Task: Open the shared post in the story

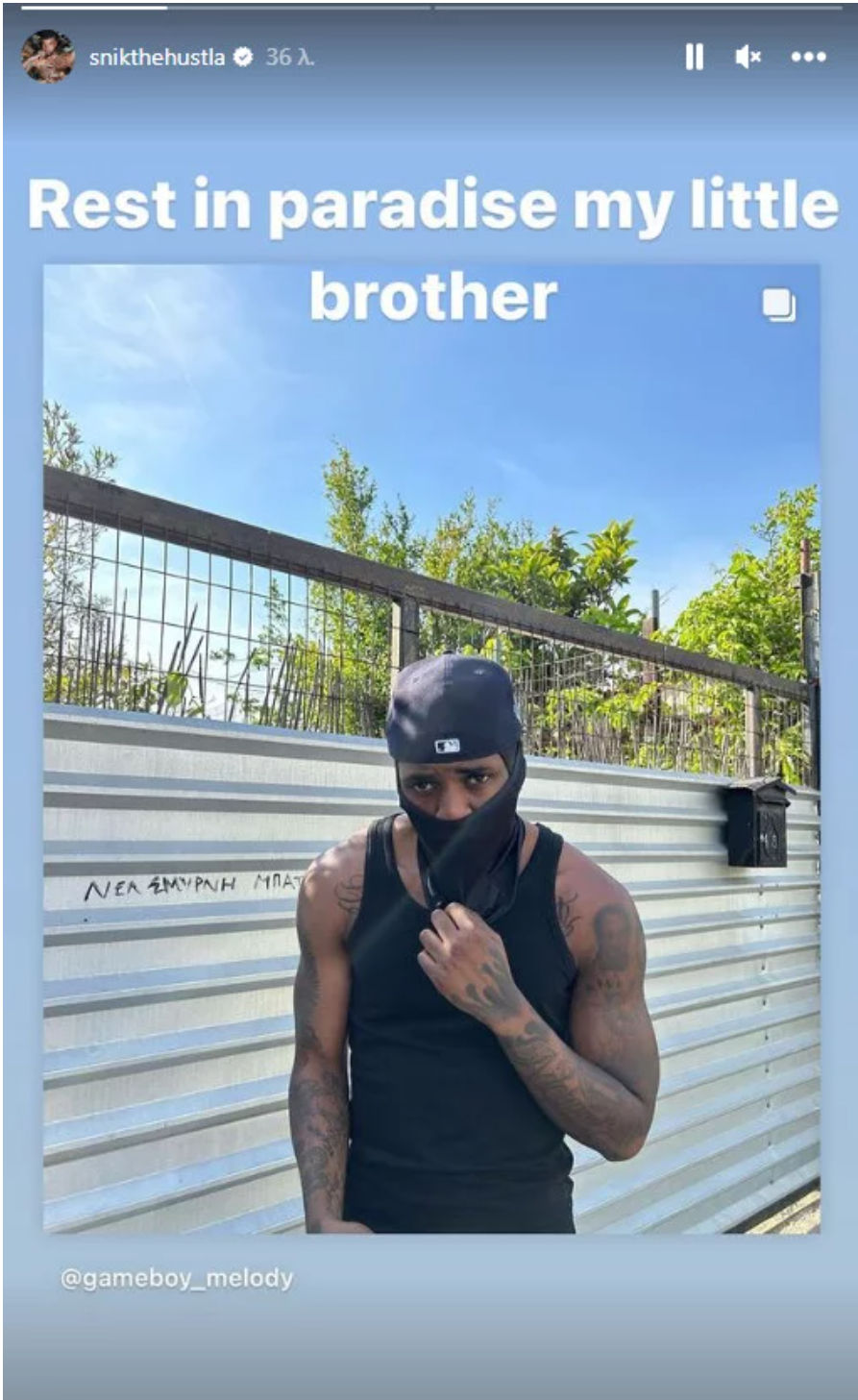Action: click(430, 749)
